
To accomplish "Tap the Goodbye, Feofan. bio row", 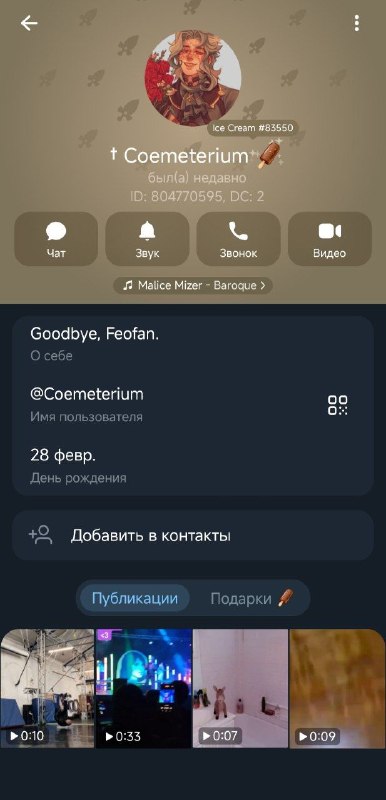I will click(193, 344).
